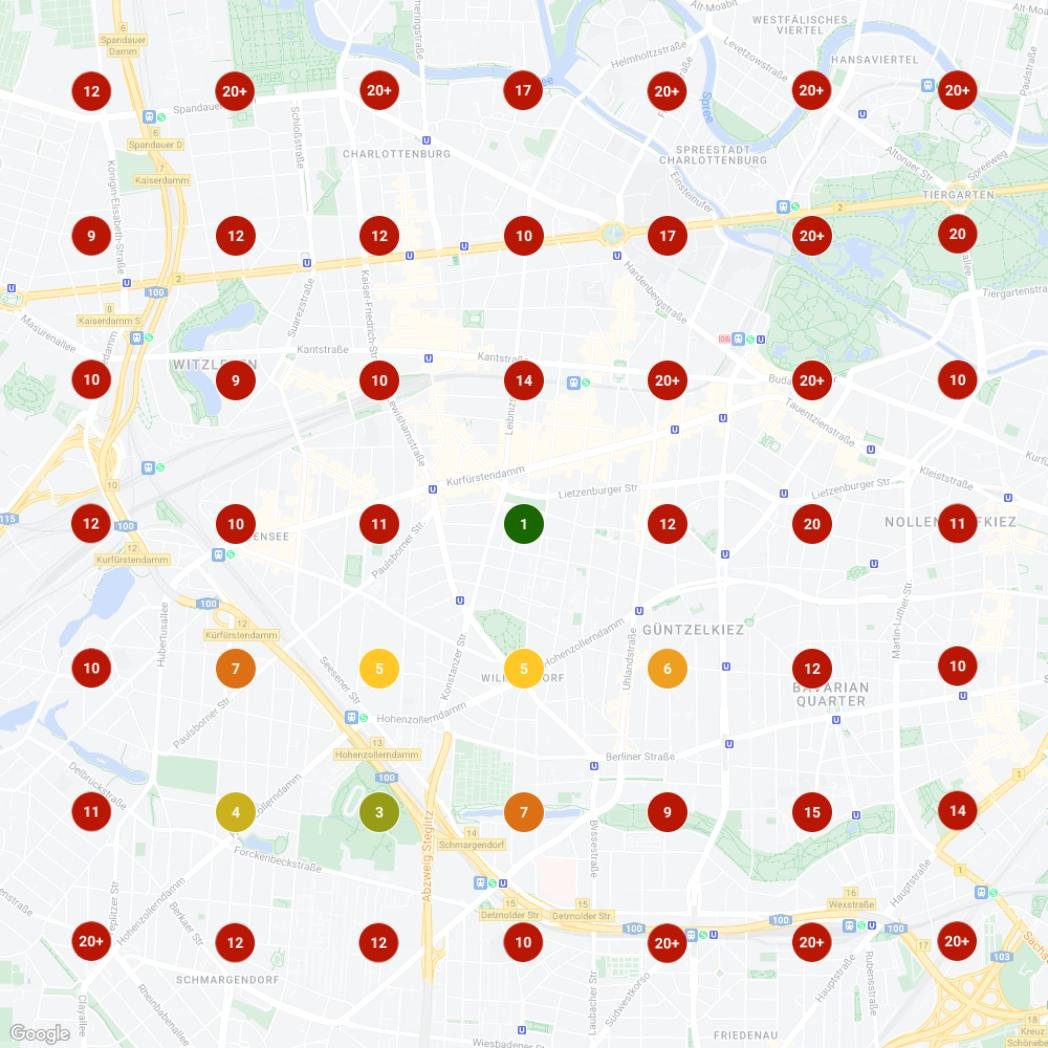Viewport: 1048px width, 1048px height.
Task: Select the 12 marker above Bavarian Quarter
Action: 811,669
